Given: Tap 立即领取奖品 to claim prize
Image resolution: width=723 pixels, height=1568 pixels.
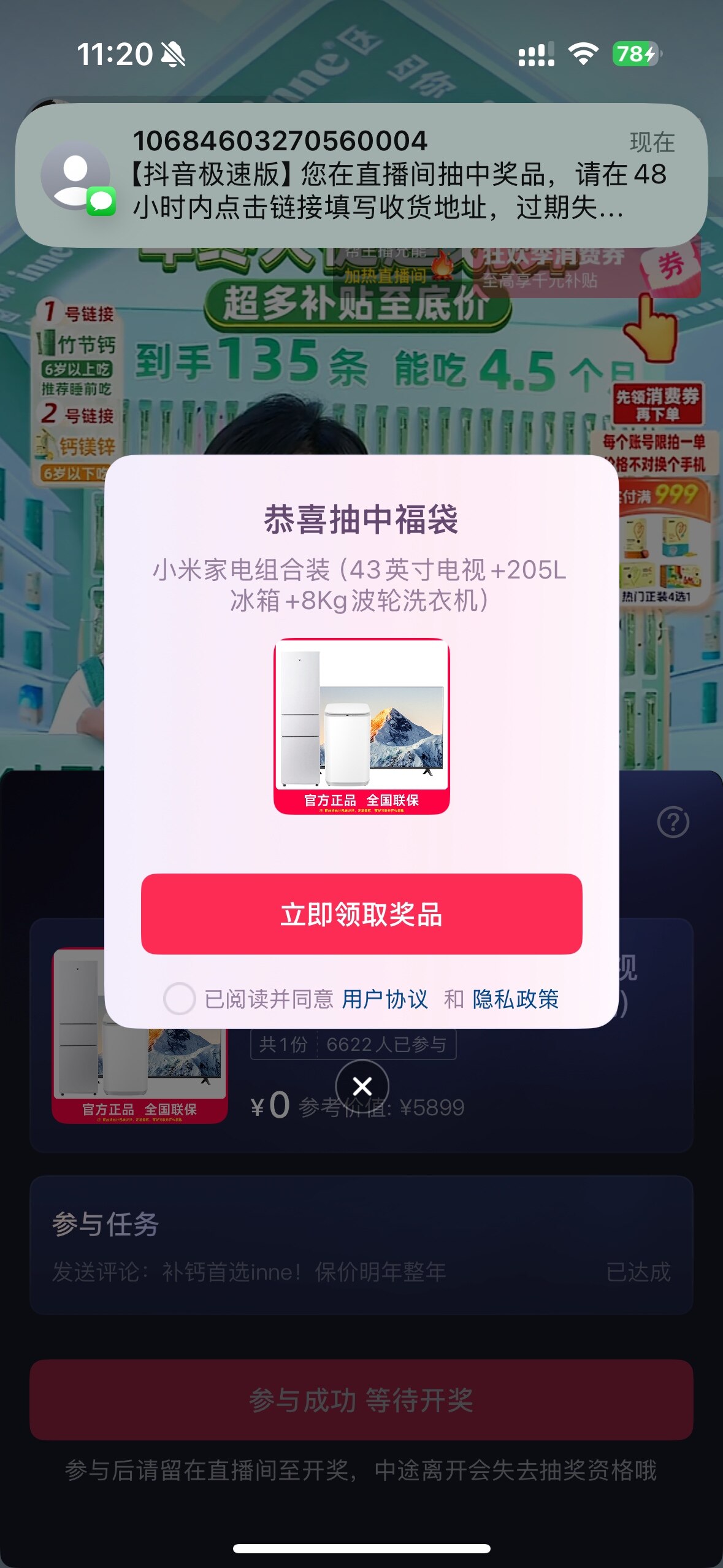Looking at the screenshot, I should point(361,913).
